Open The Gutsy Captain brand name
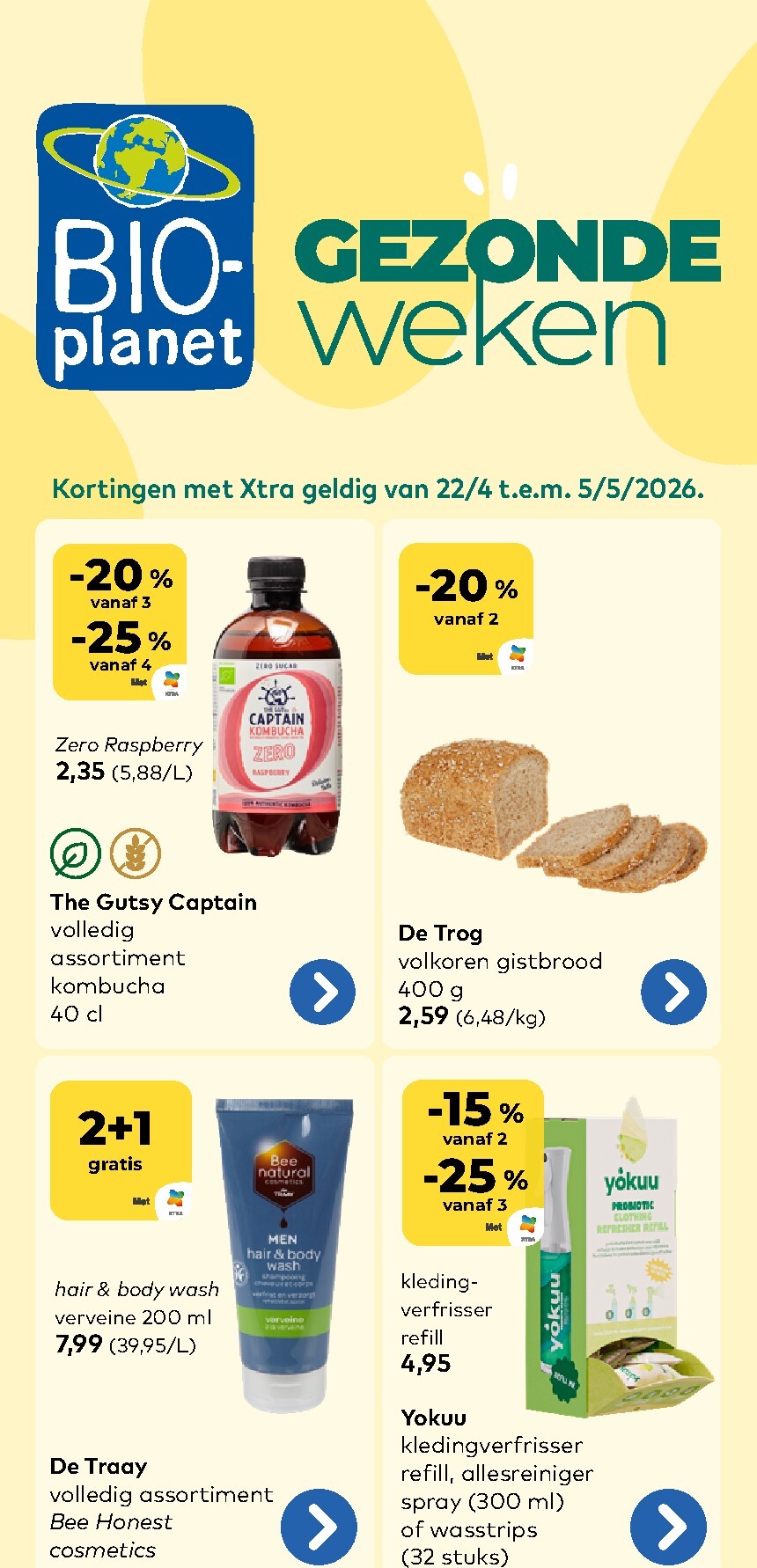The image size is (757, 1568). click(x=153, y=902)
